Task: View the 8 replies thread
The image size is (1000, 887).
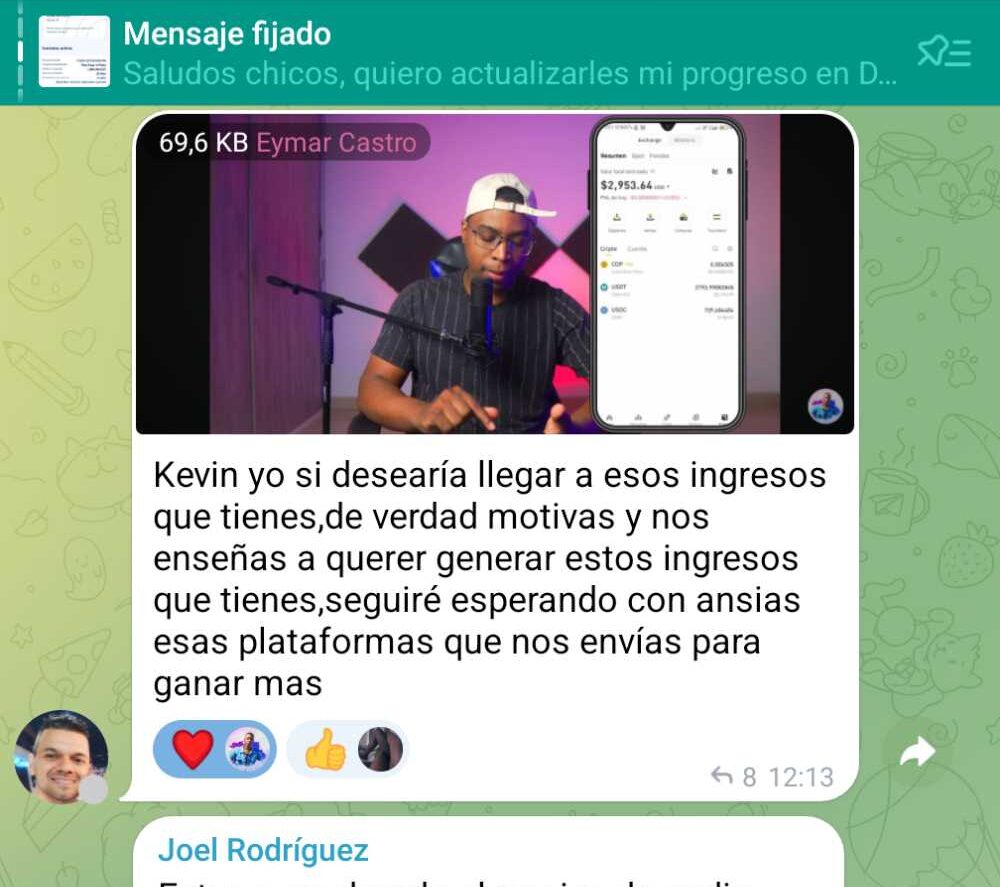Action: tap(733, 776)
